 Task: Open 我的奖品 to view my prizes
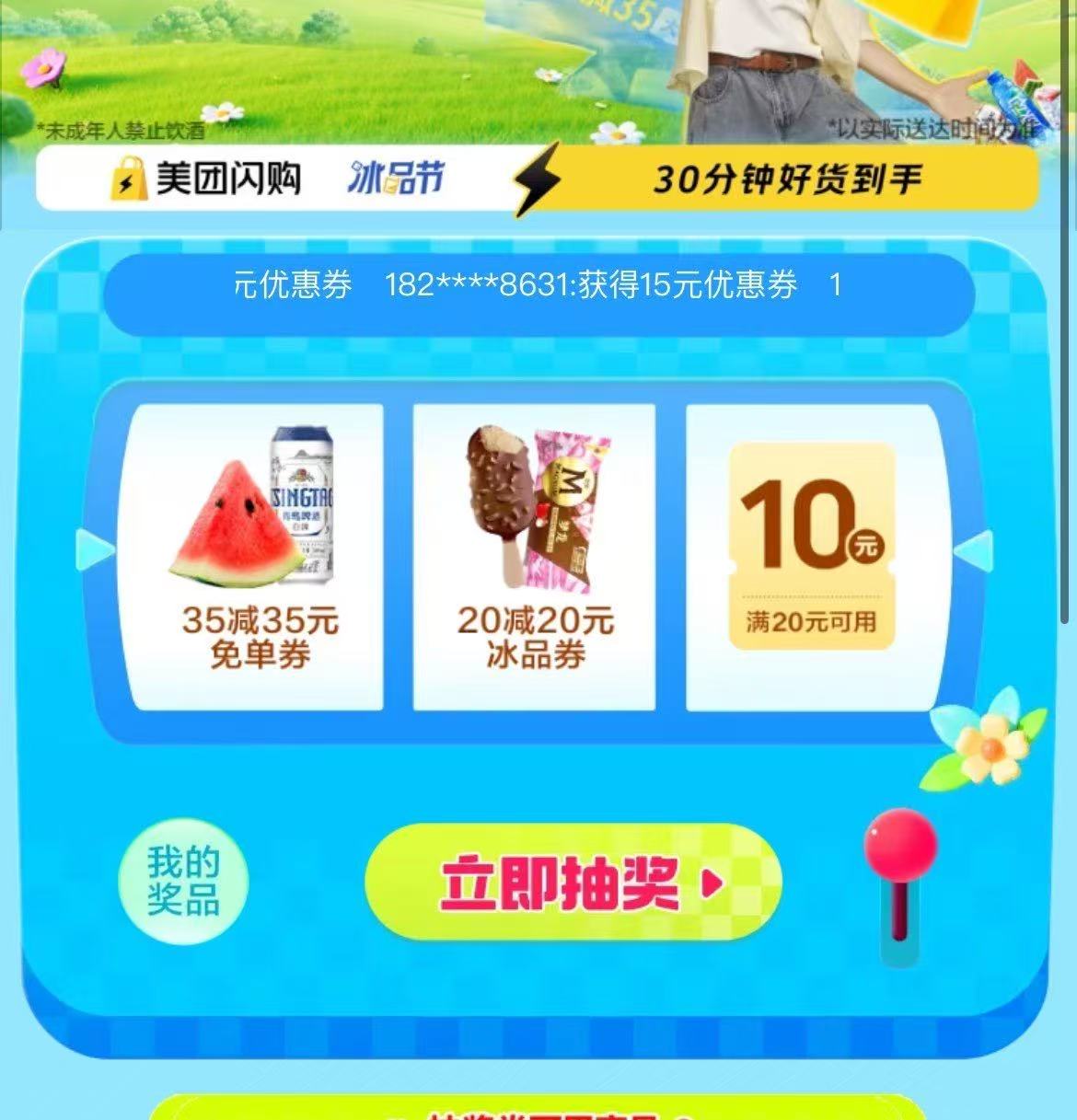tap(181, 879)
